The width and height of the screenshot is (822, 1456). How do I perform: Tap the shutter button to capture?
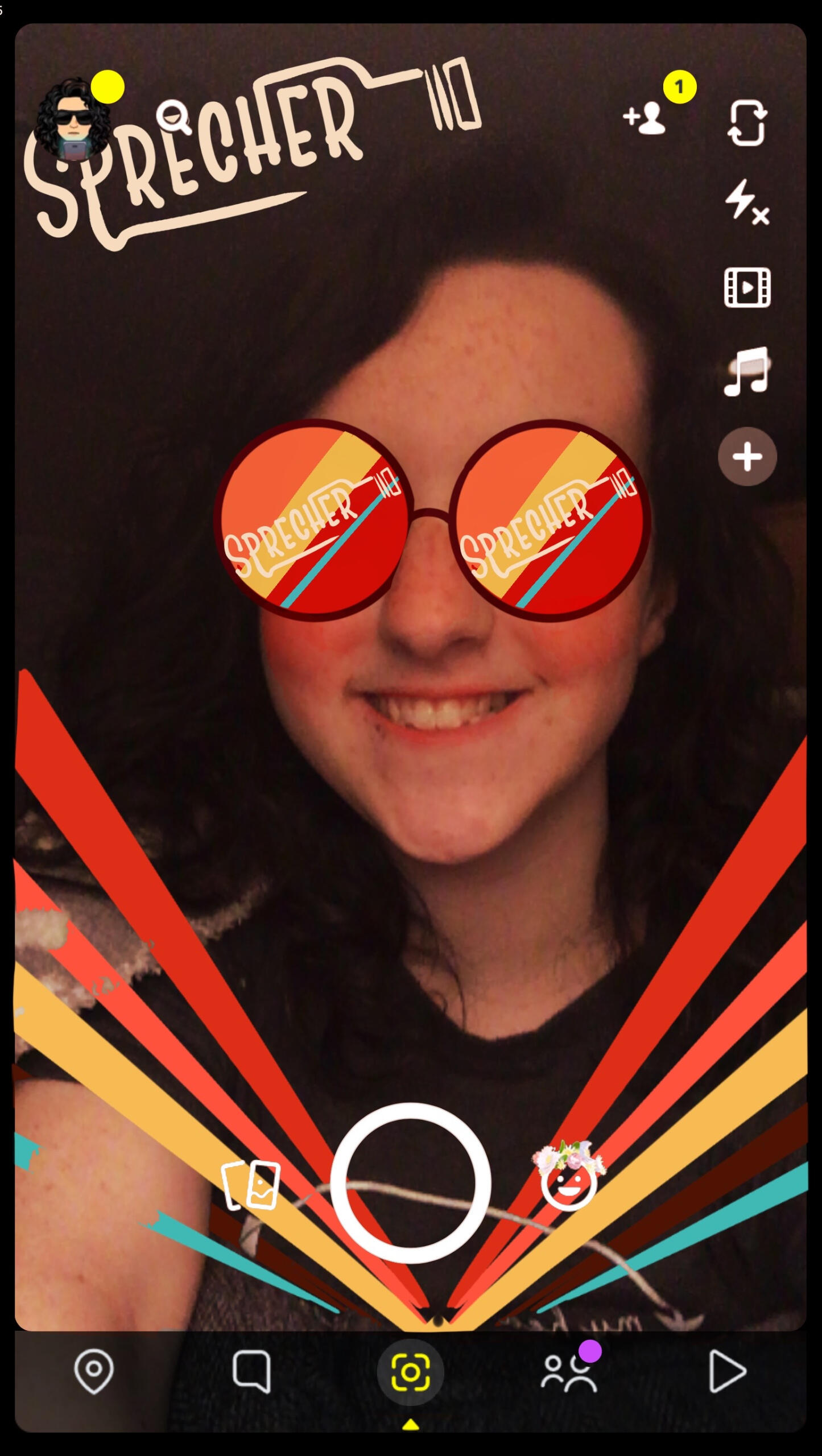(x=410, y=1184)
